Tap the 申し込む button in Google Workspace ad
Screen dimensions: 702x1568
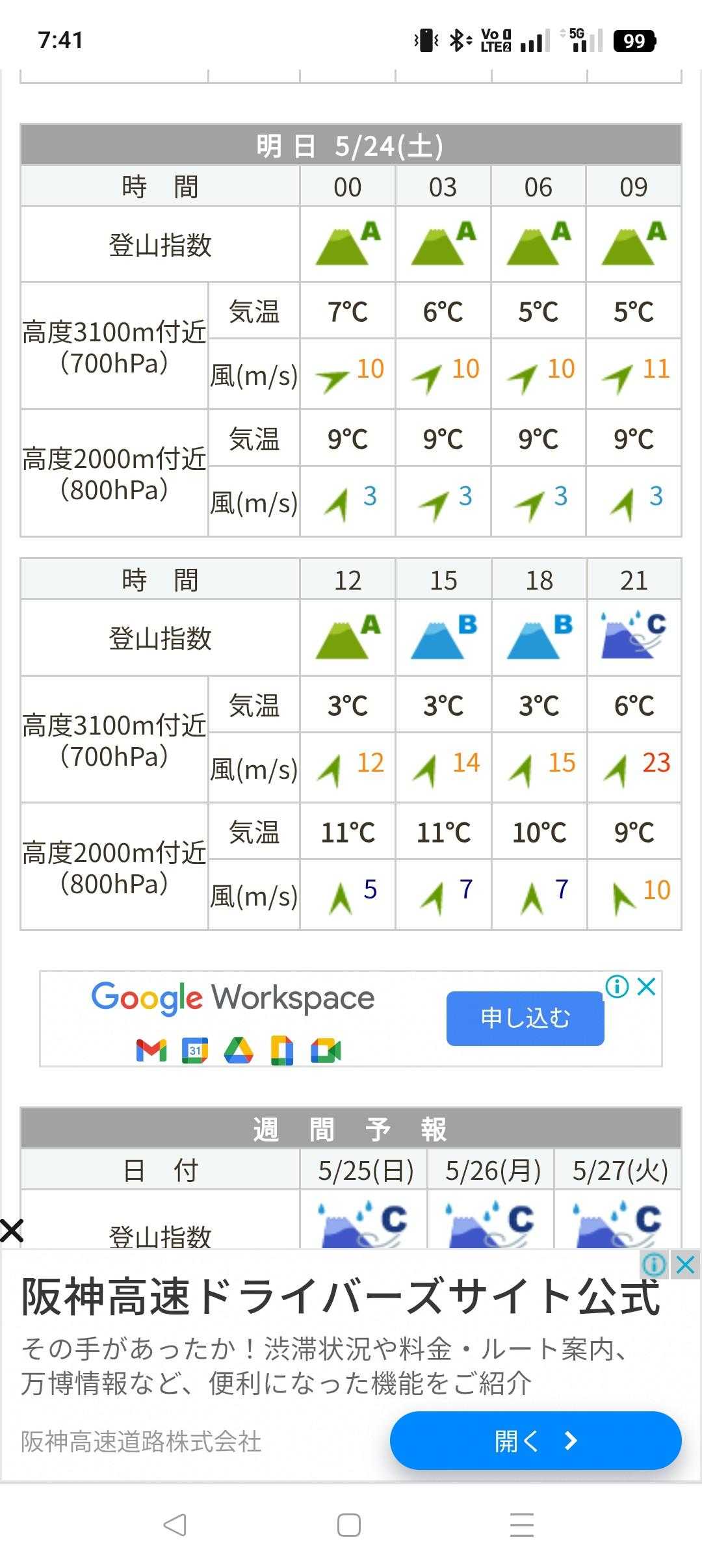coord(525,1018)
